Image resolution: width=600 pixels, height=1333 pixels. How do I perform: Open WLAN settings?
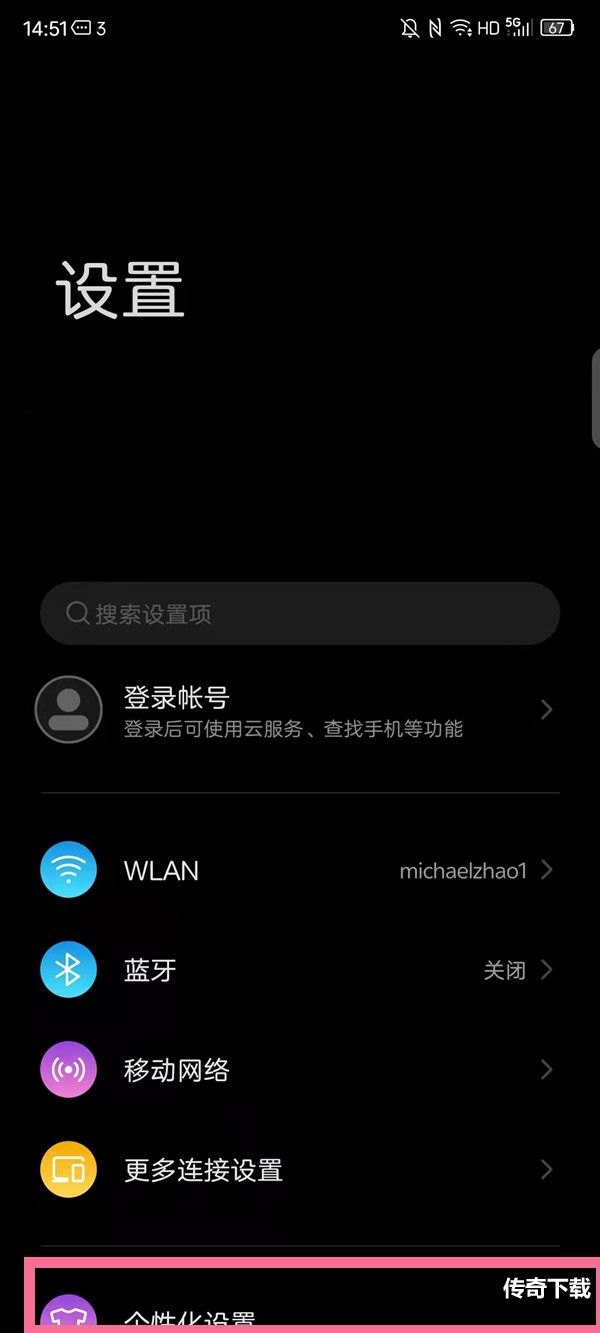coord(300,870)
